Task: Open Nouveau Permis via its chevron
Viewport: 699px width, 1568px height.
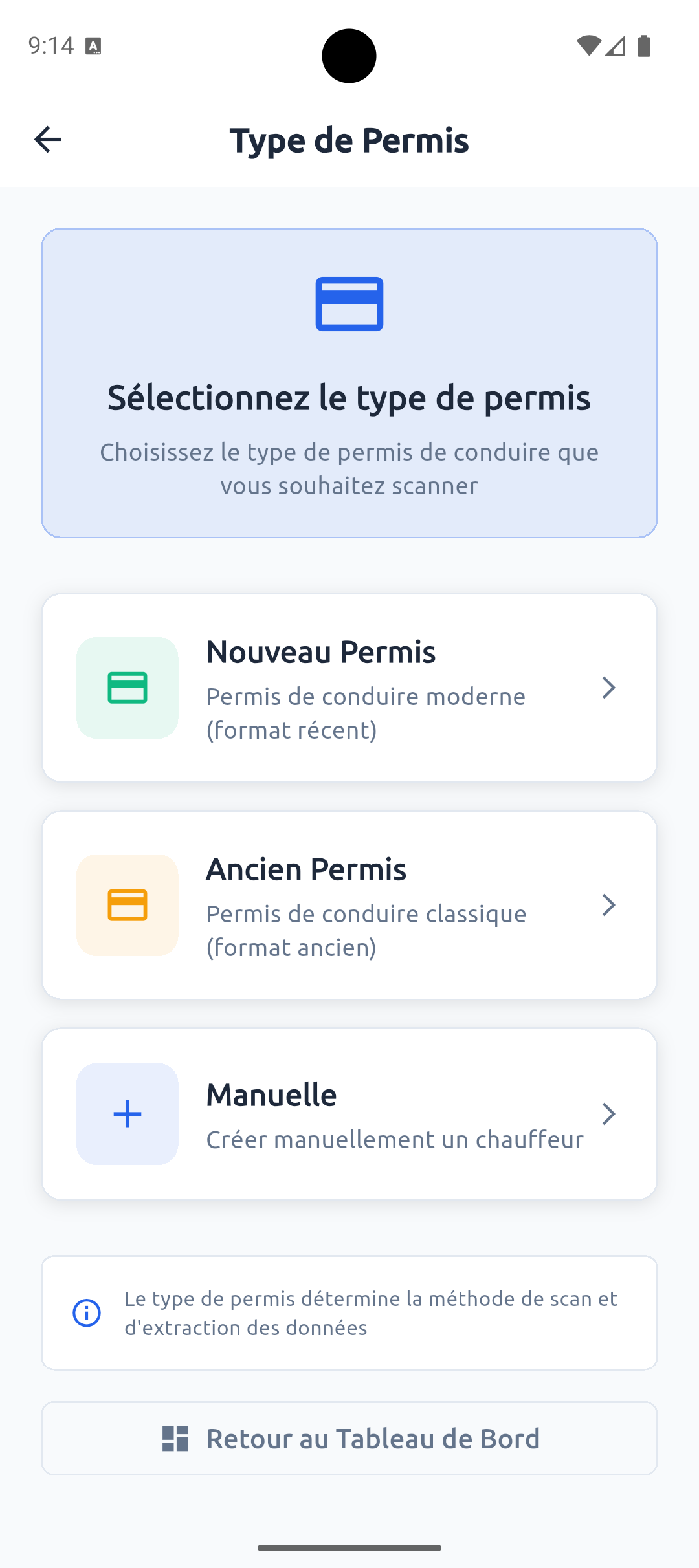Action: tap(608, 688)
